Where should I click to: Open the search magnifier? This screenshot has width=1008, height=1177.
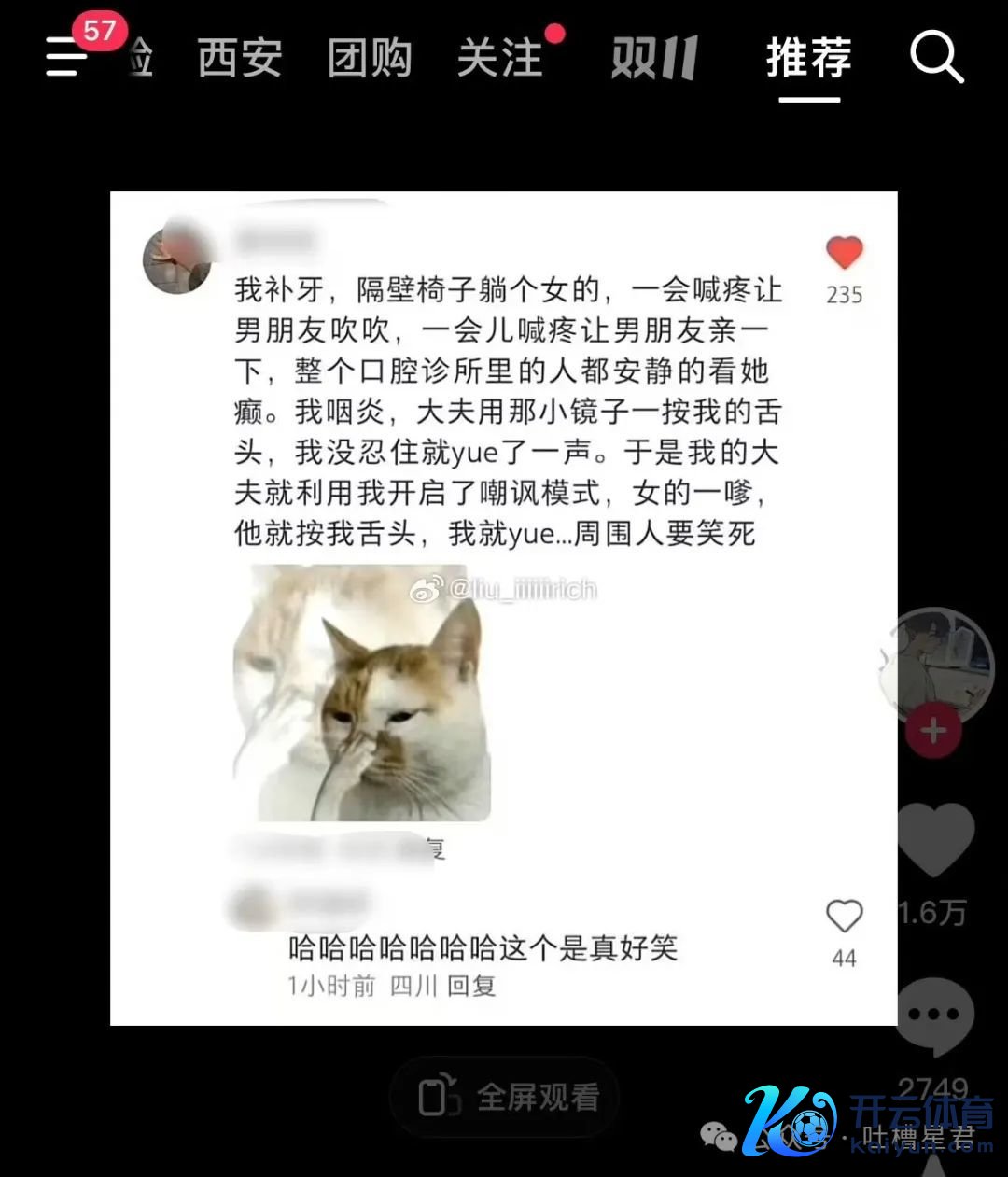tap(936, 57)
